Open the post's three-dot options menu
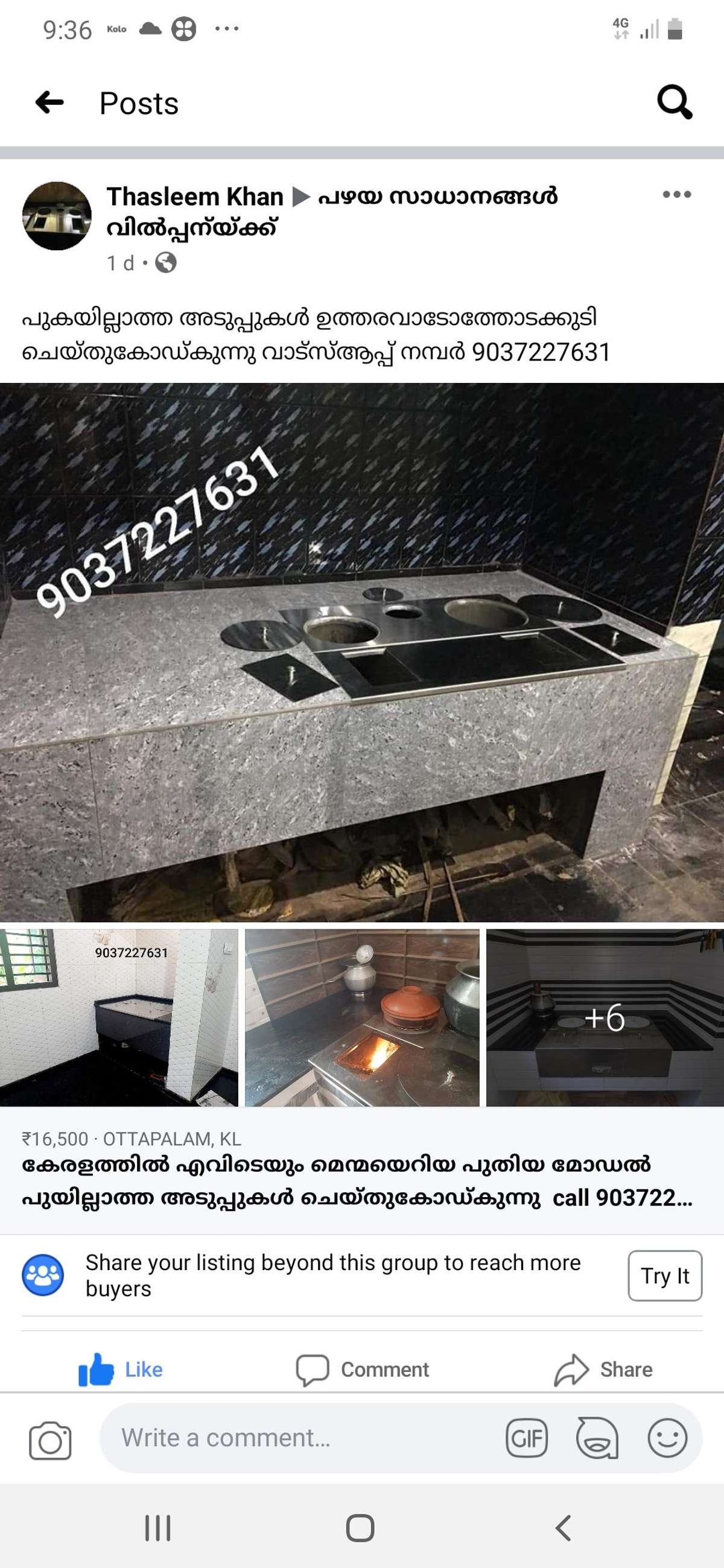724x1568 pixels. click(x=677, y=195)
